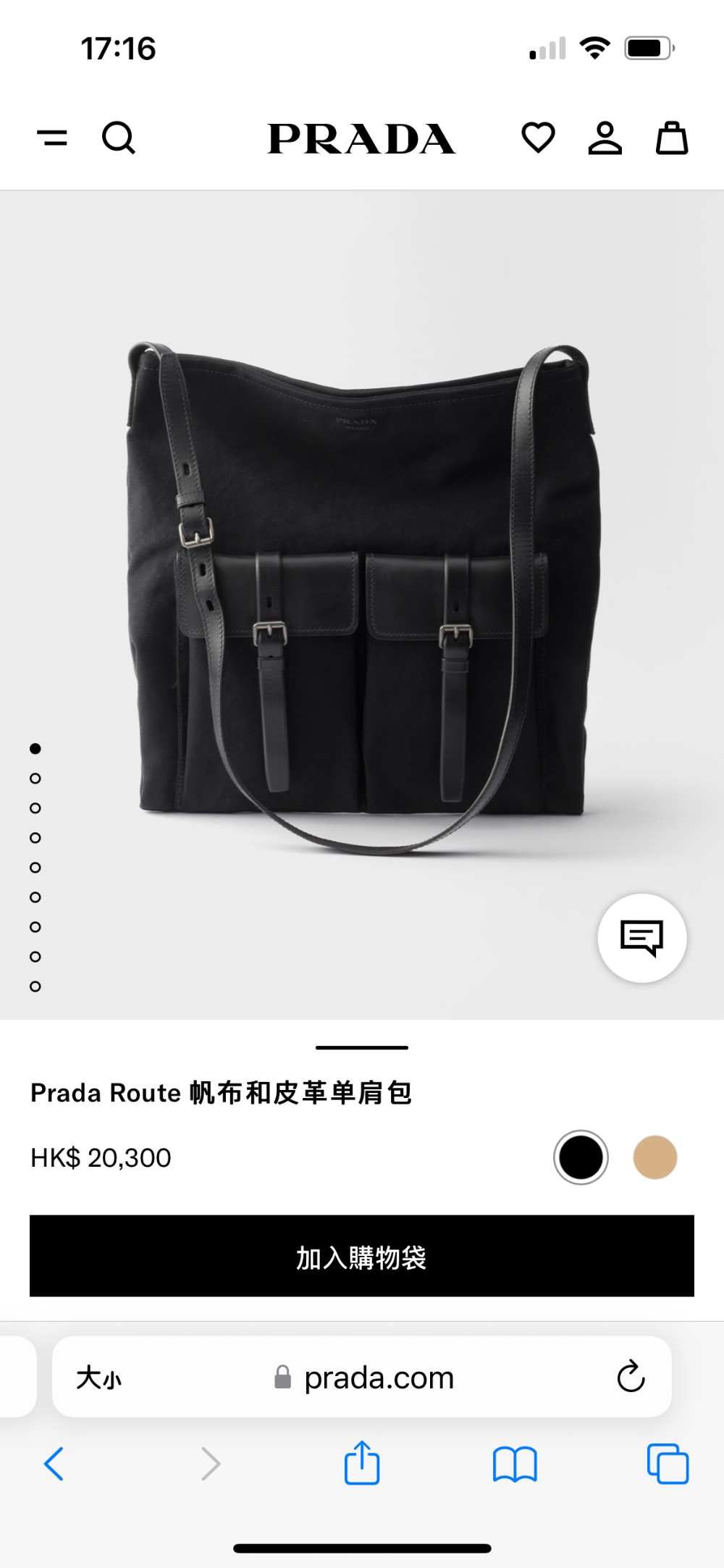Go back to the previous page in Safari

click(x=54, y=1464)
